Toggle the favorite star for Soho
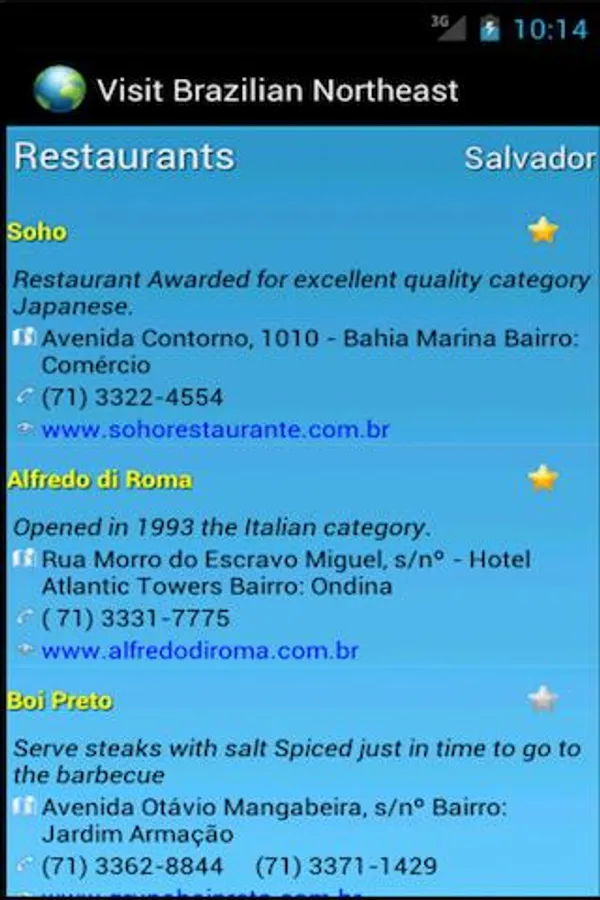This screenshot has width=600, height=900. coord(543,232)
